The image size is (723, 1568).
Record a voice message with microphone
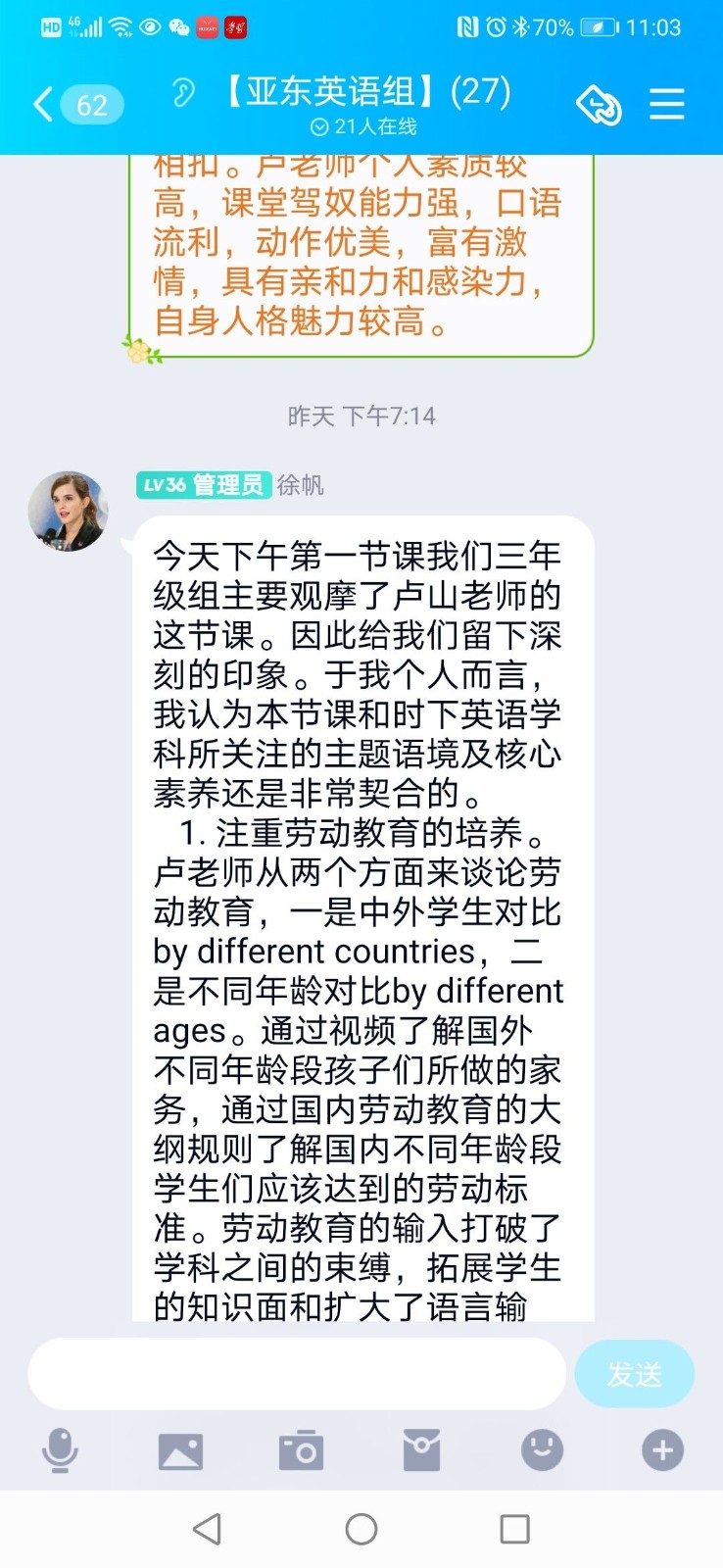[60, 1449]
